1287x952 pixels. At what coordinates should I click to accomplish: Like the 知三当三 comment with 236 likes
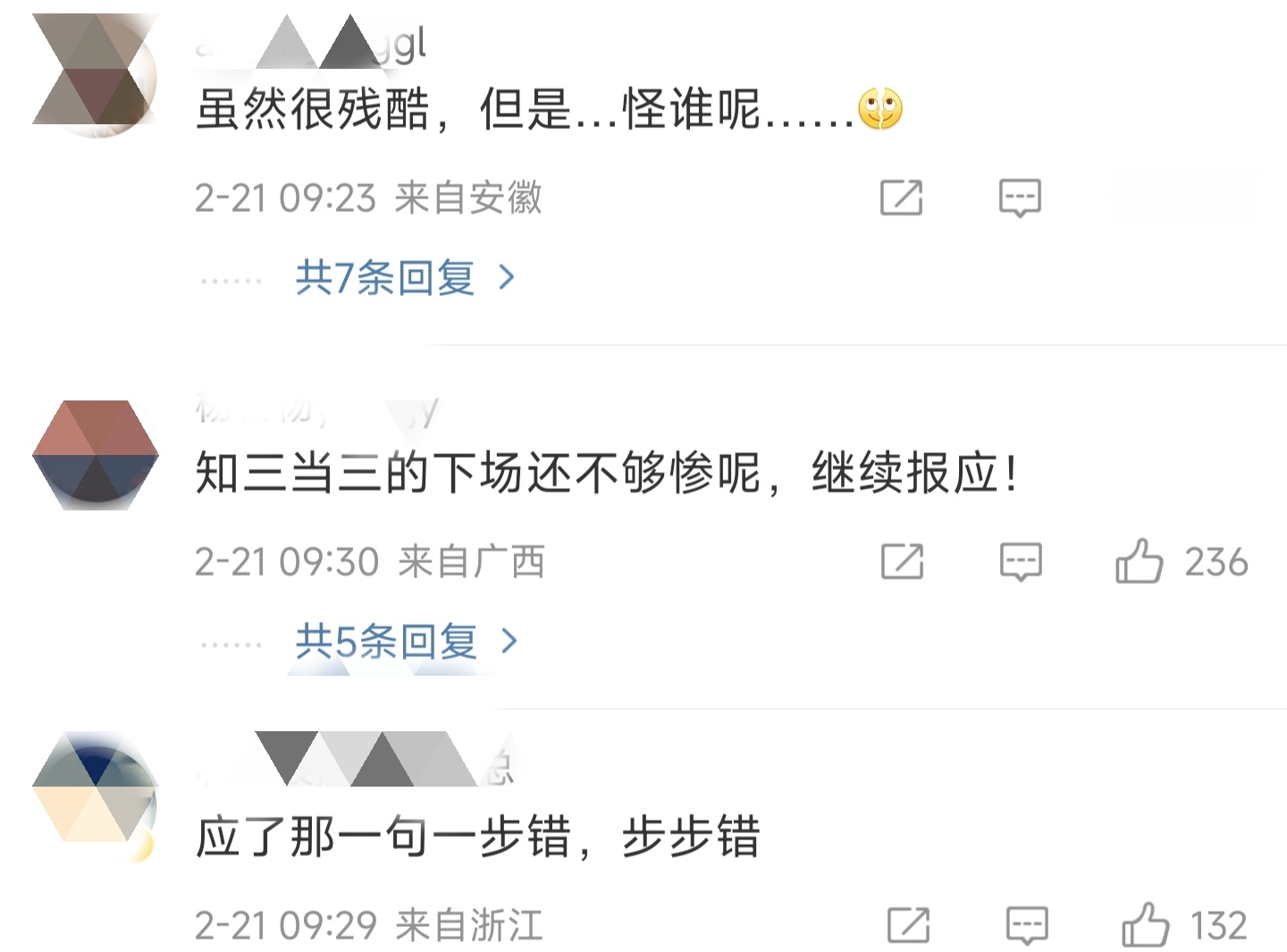coord(1140,561)
